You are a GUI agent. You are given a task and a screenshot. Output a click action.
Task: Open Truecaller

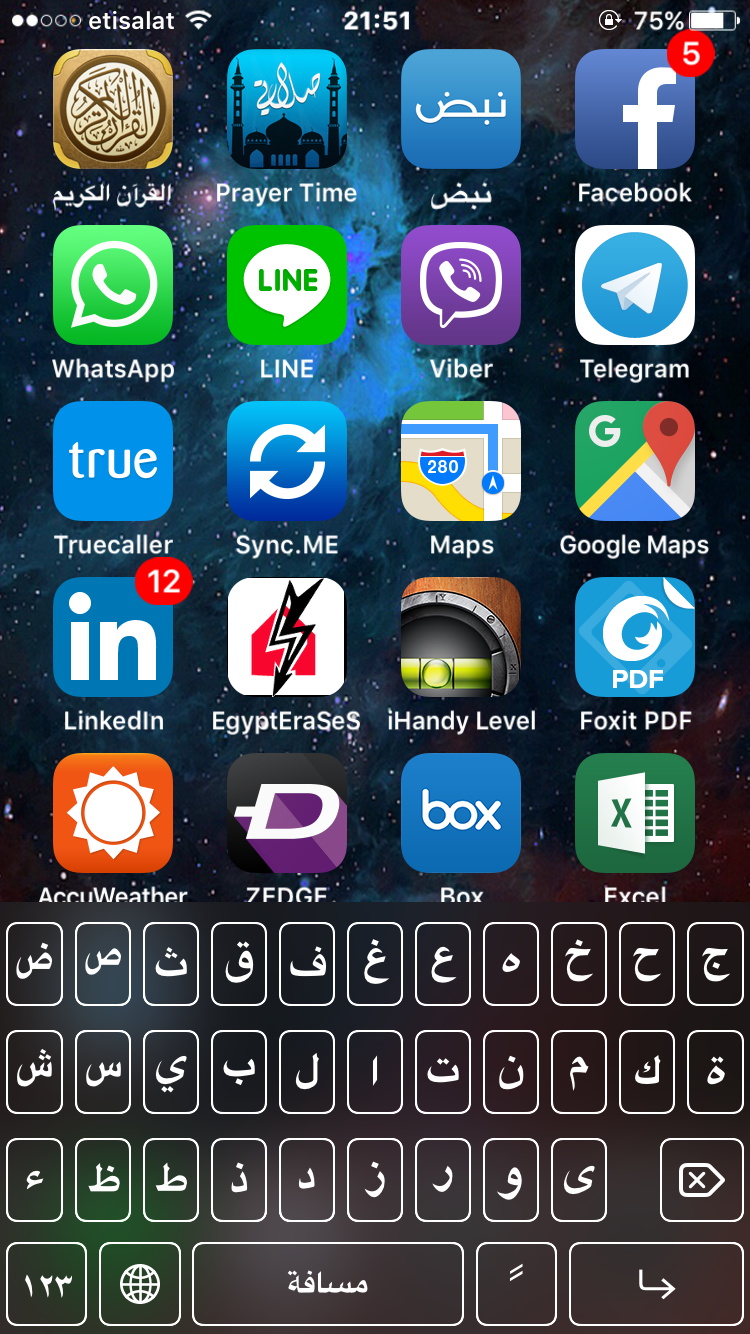[113, 462]
